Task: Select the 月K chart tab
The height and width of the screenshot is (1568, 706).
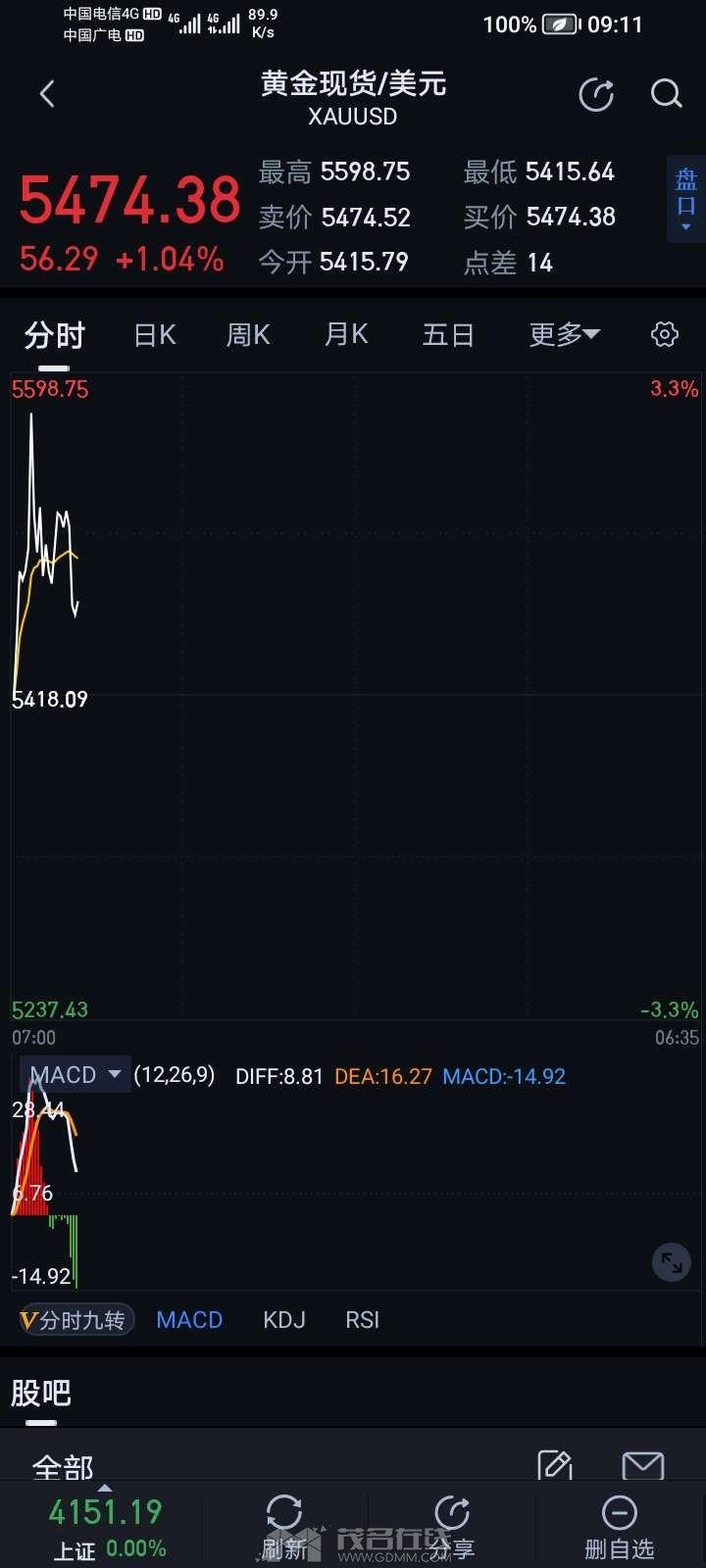Action: pyautogui.click(x=346, y=335)
